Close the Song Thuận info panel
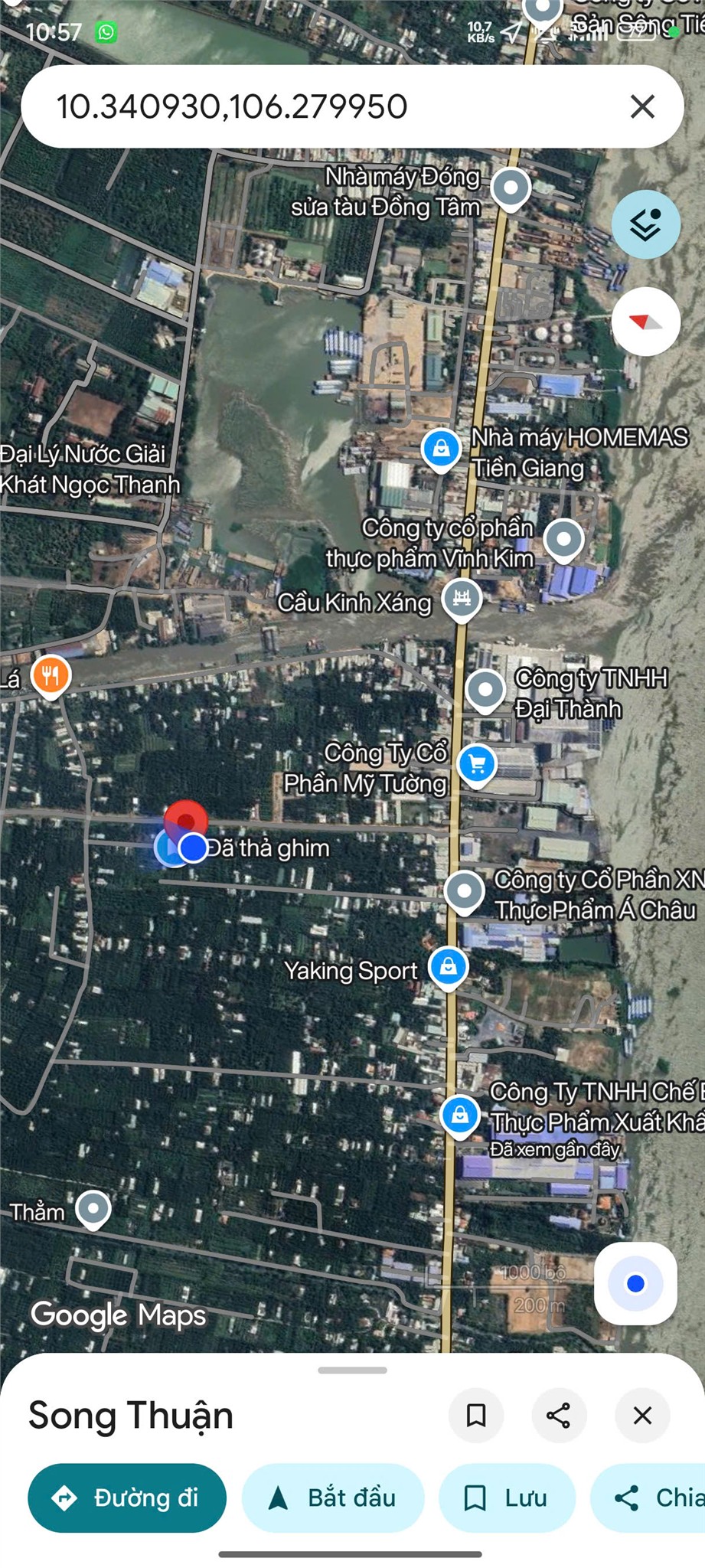This screenshot has width=705, height=1568. coord(642,1416)
